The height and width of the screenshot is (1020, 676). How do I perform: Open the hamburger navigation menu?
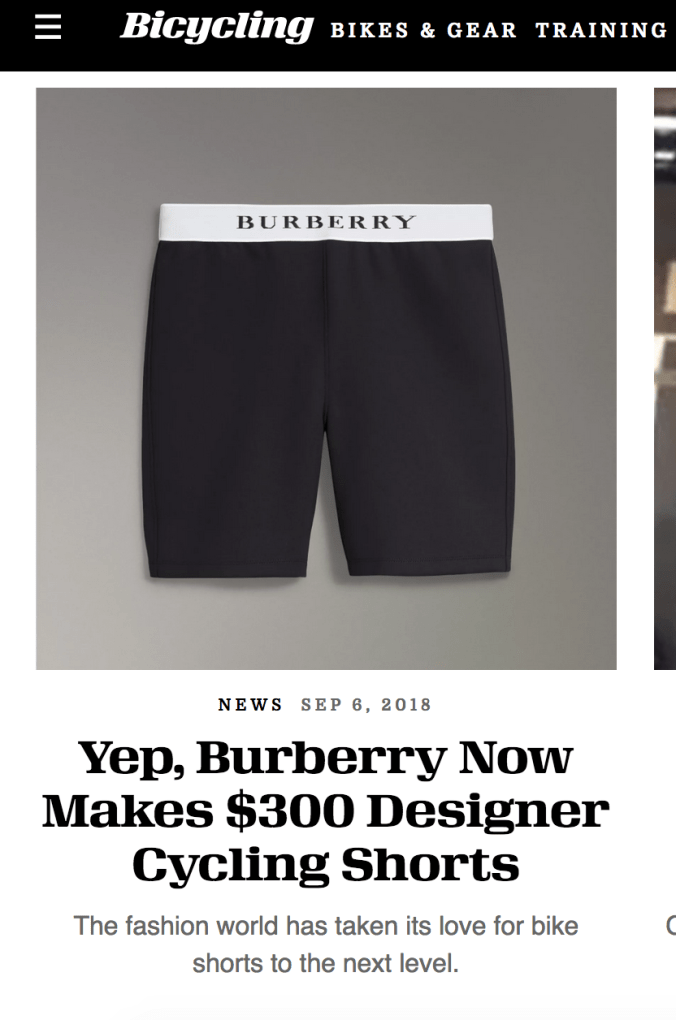[x=48, y=27]
